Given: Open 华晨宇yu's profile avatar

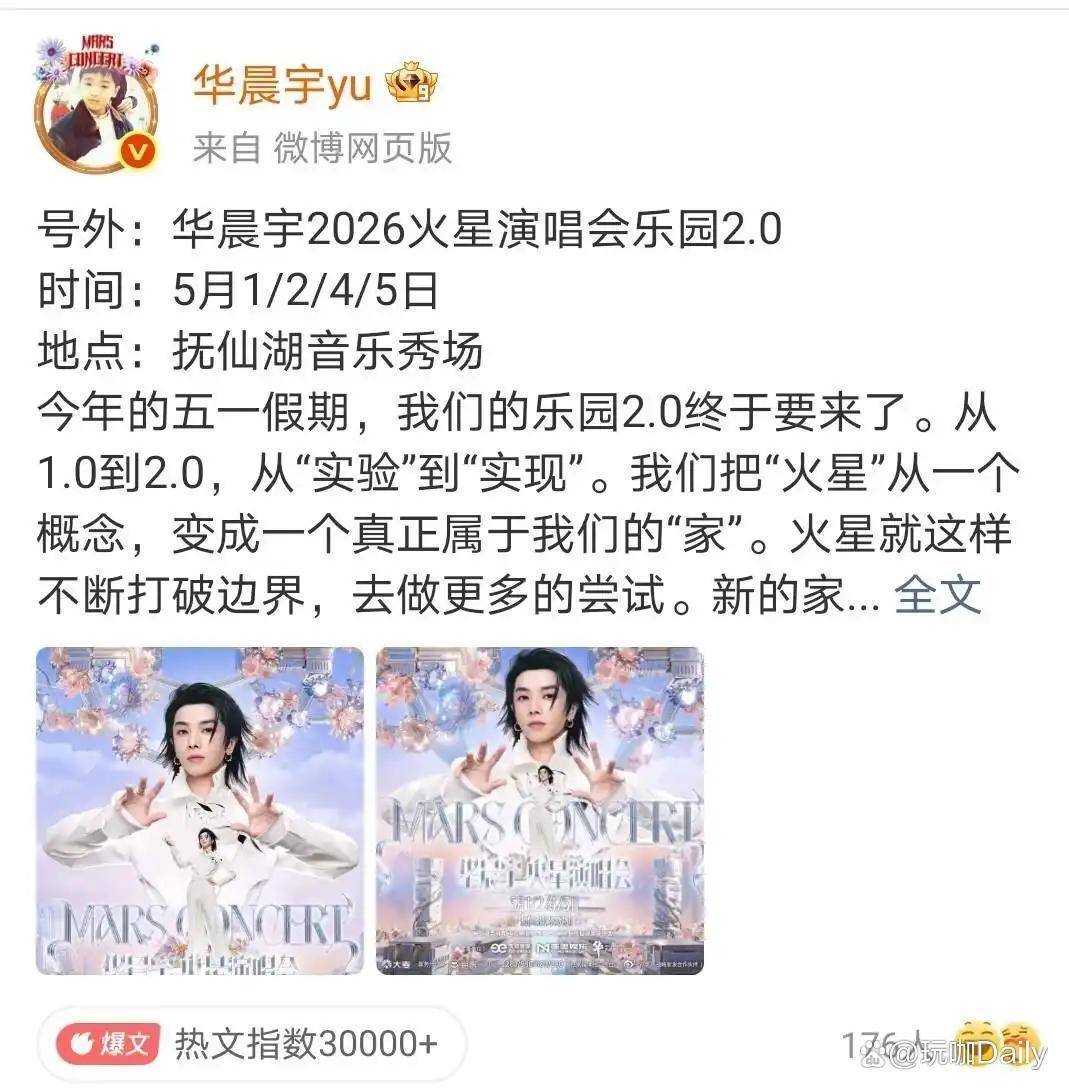Looking at the screenshot, I should (x=97, y=104).
